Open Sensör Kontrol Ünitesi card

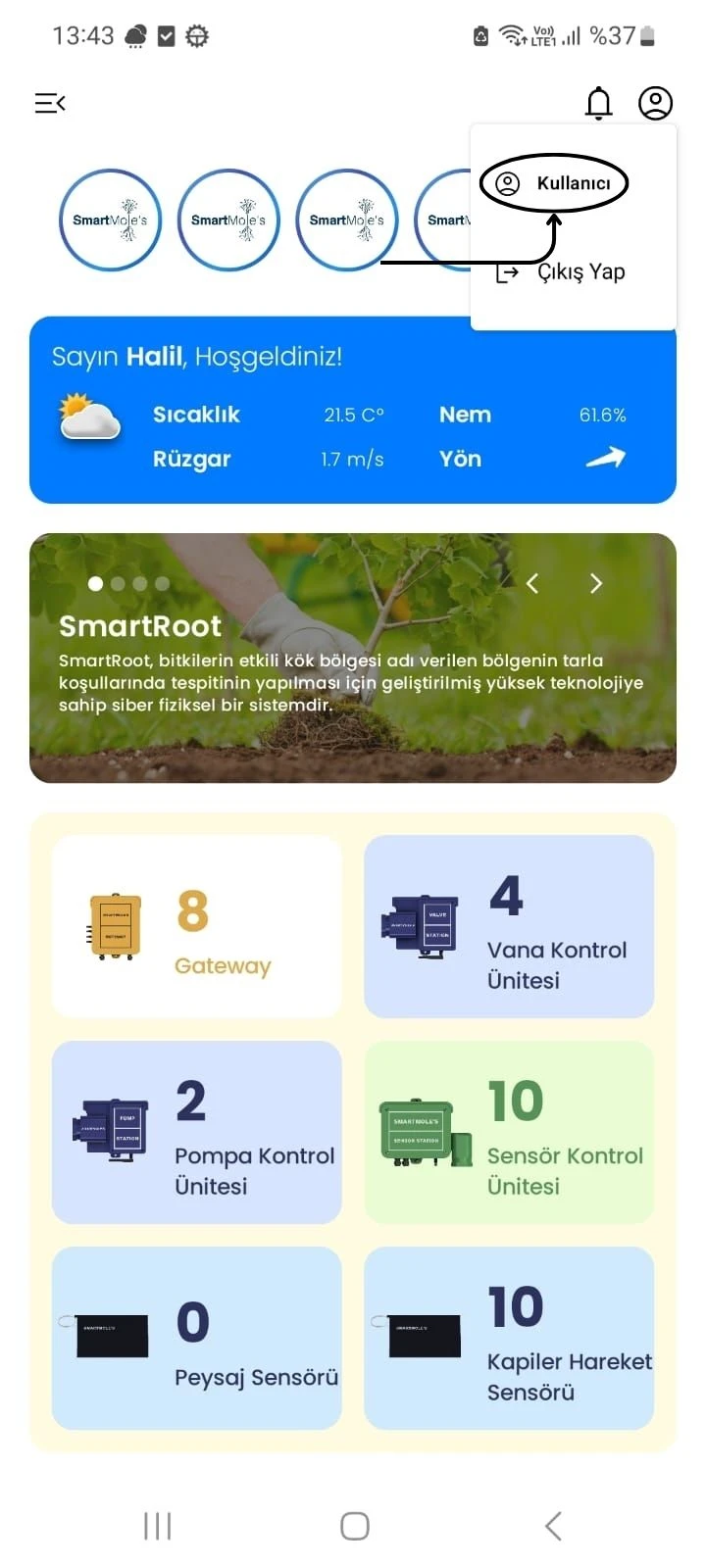point(509,1132)
